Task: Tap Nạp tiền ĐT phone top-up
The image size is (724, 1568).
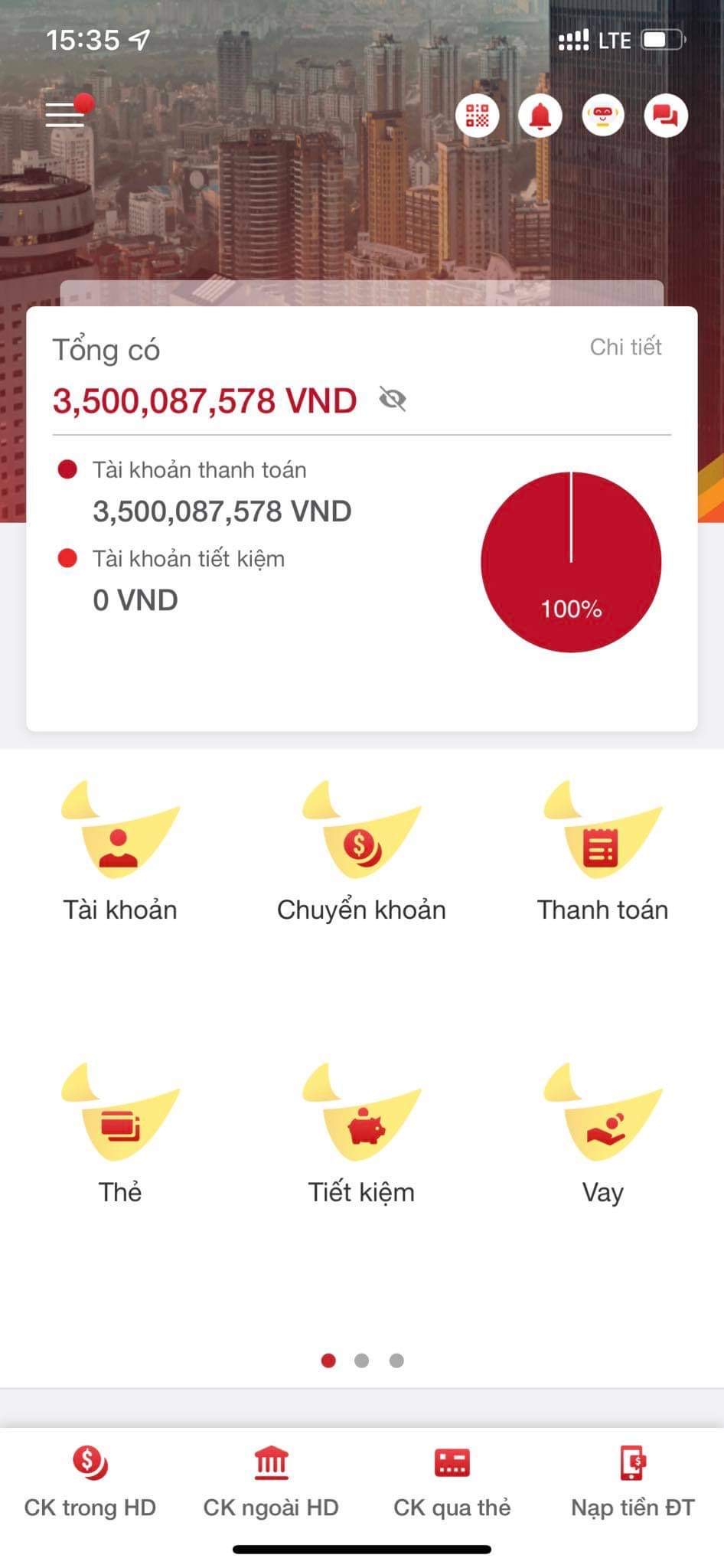Action: 633,1481
